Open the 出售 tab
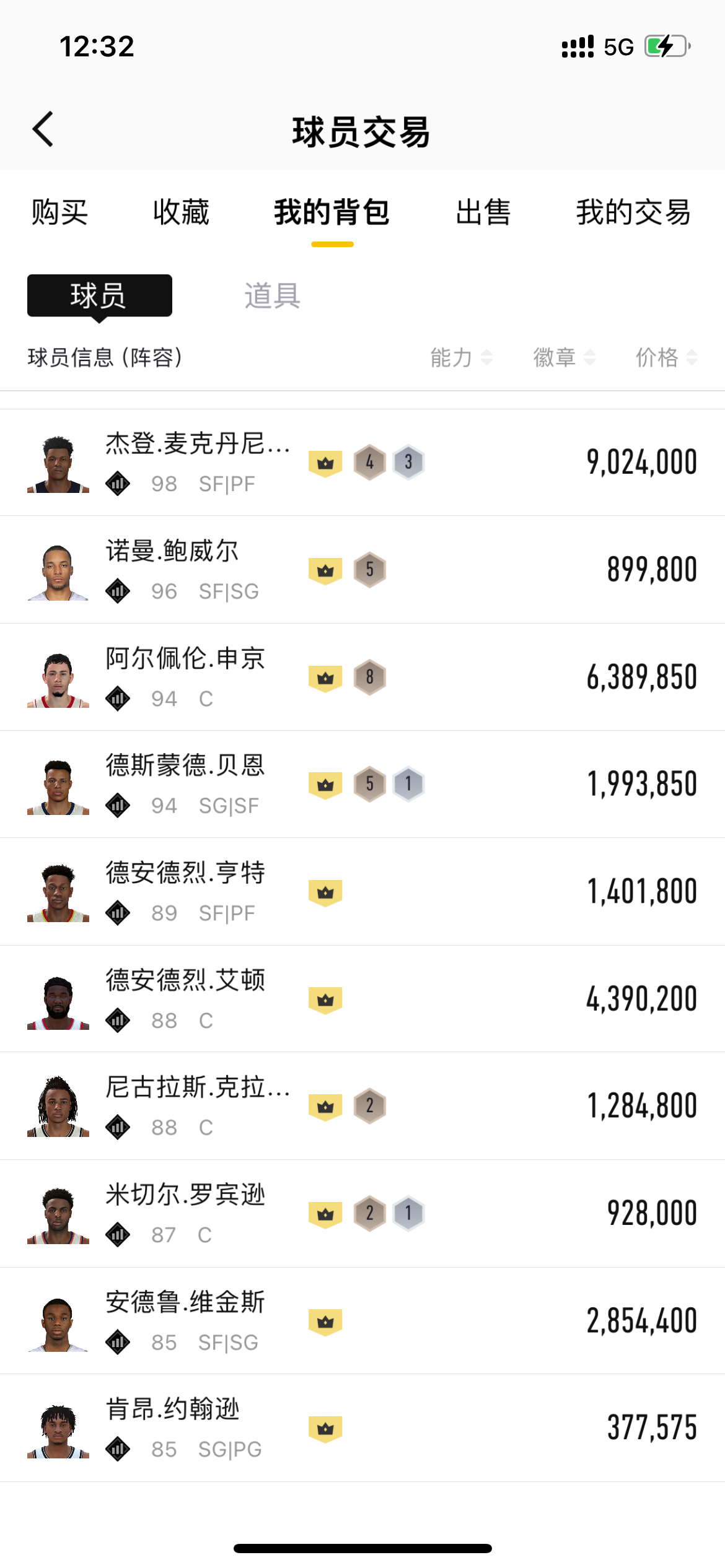Screen dimensions: 725x1568 (483, 212)
